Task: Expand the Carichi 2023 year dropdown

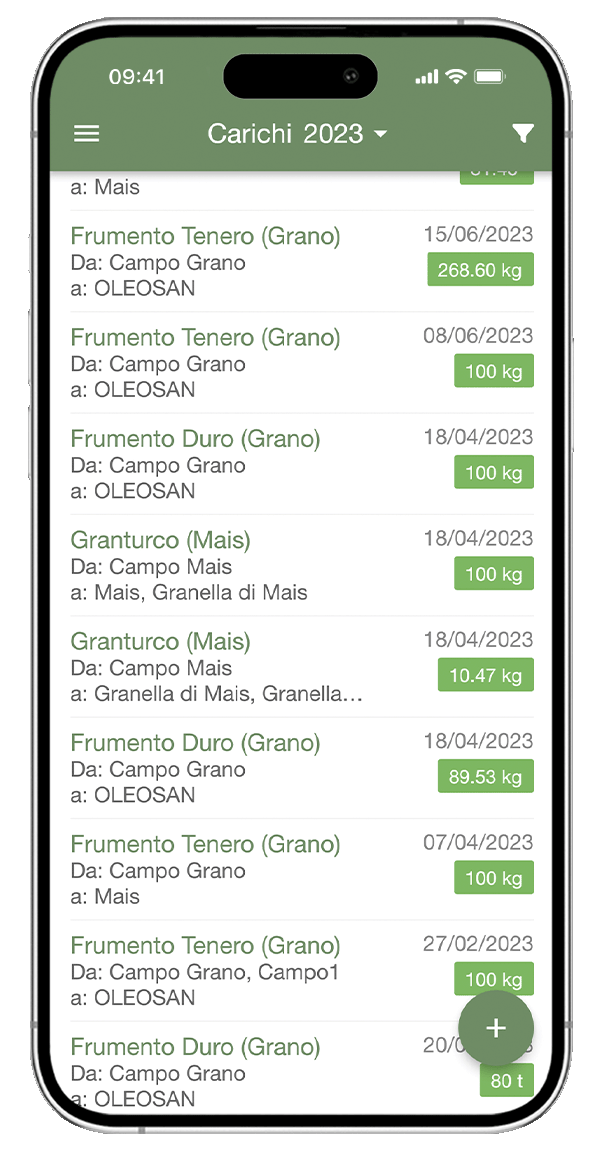Action: (x=297, y=134)
